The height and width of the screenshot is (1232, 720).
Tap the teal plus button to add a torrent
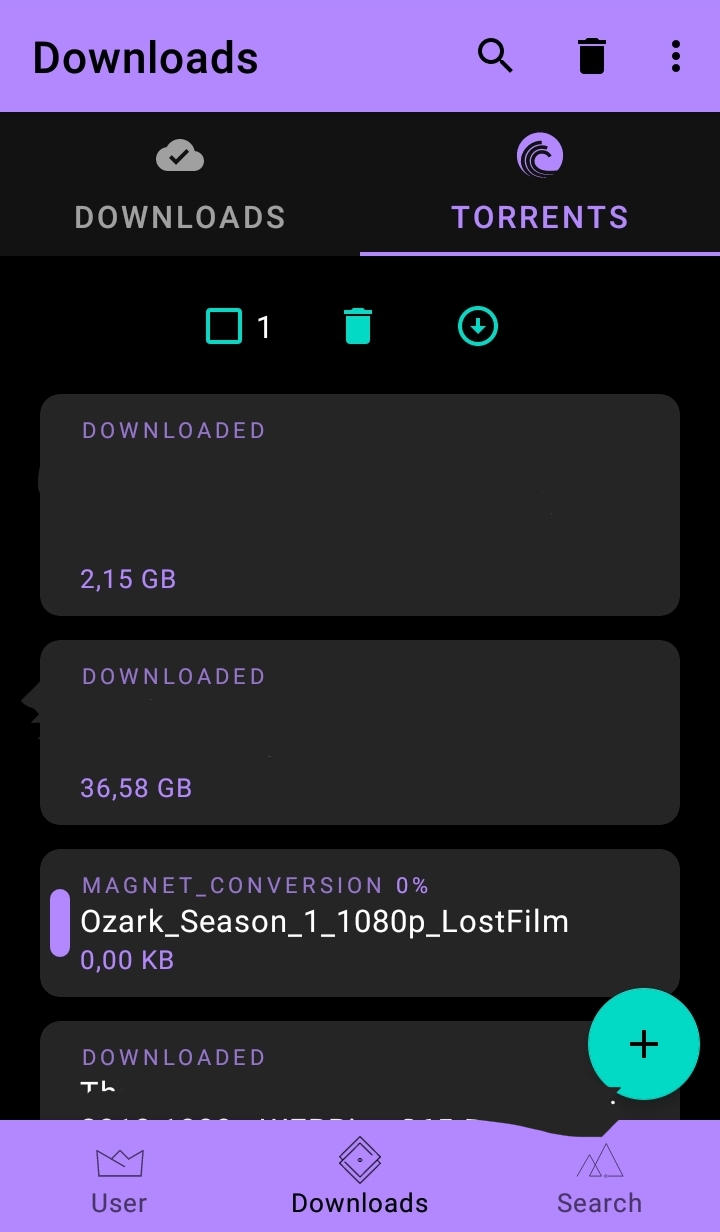643,1043
